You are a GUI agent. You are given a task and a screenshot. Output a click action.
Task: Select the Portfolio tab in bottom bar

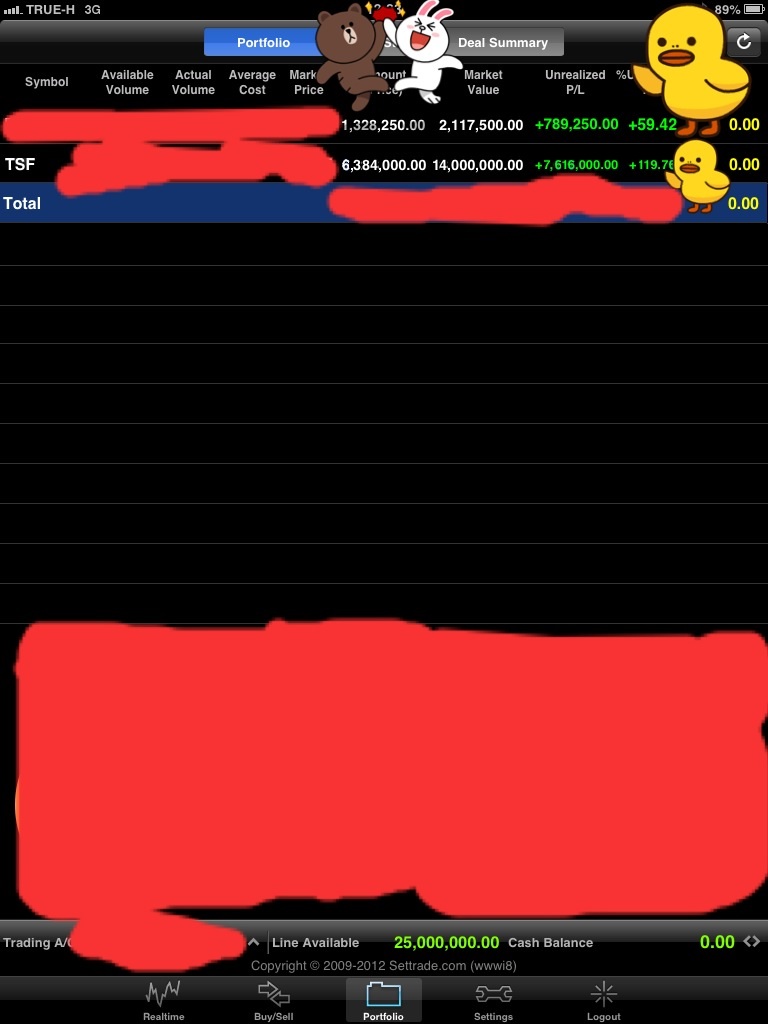(x=383, y=1000)
